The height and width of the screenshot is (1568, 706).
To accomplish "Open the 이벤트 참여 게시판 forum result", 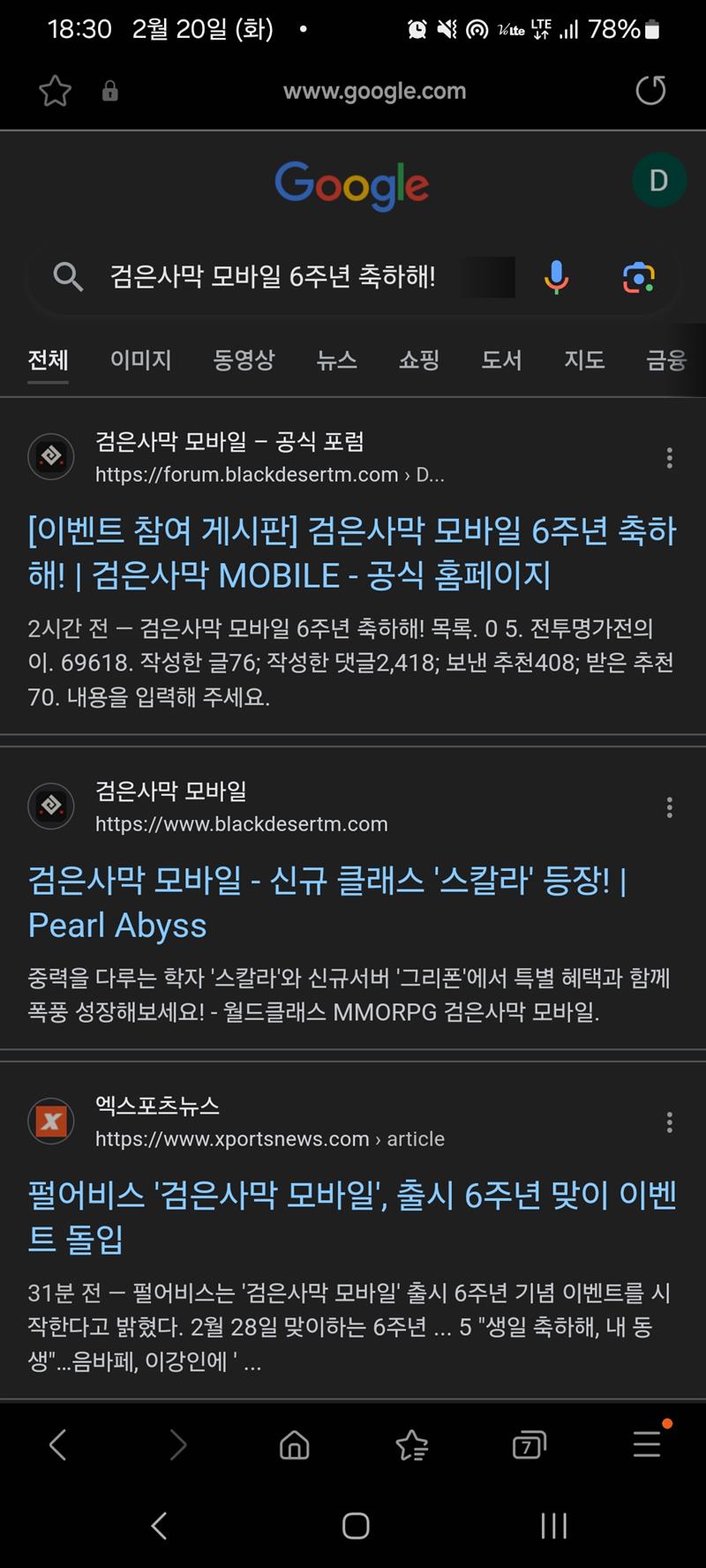I will tap(351, 553).
